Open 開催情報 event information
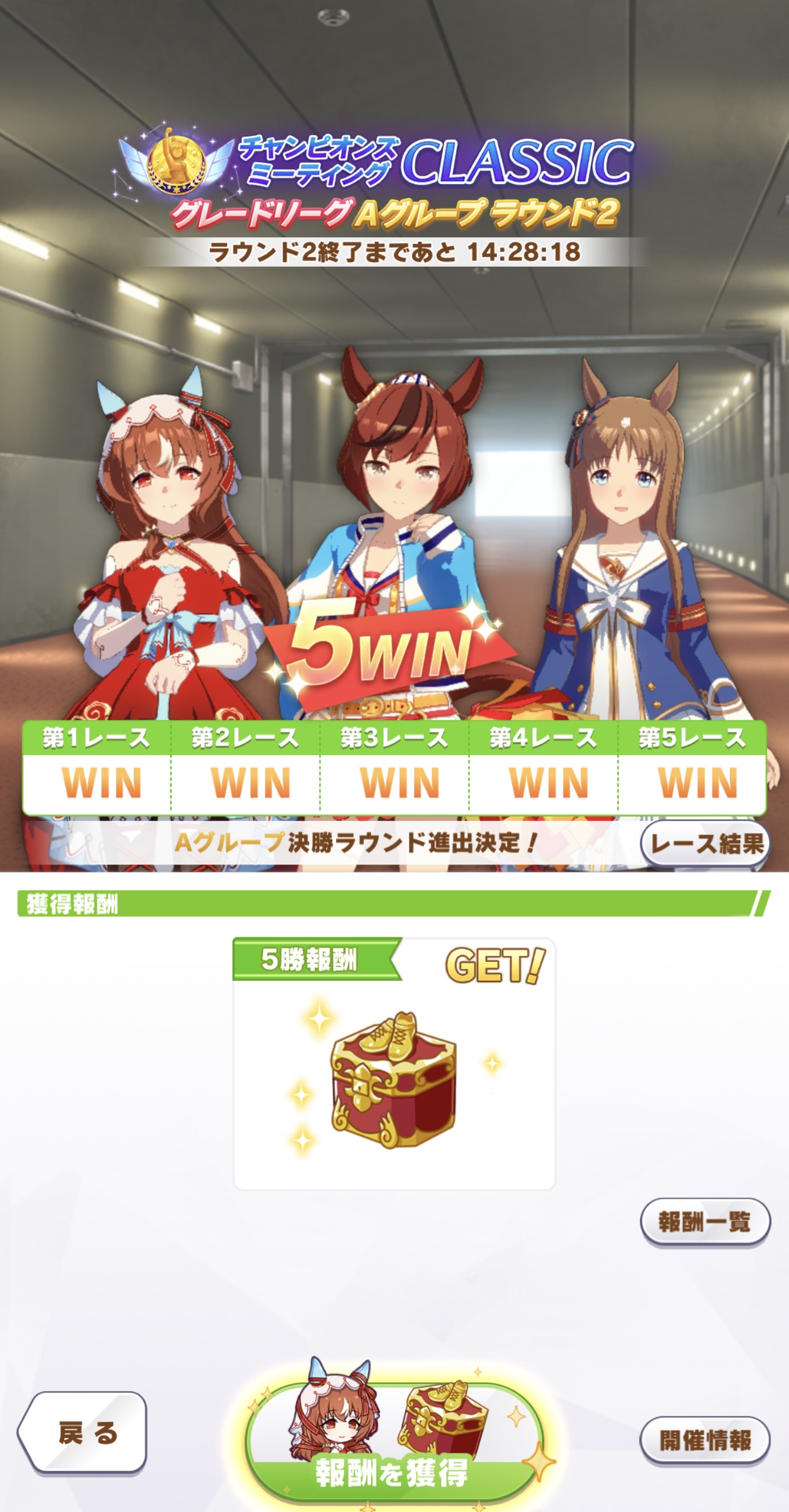The image size is (789, 1512). 705,1440
